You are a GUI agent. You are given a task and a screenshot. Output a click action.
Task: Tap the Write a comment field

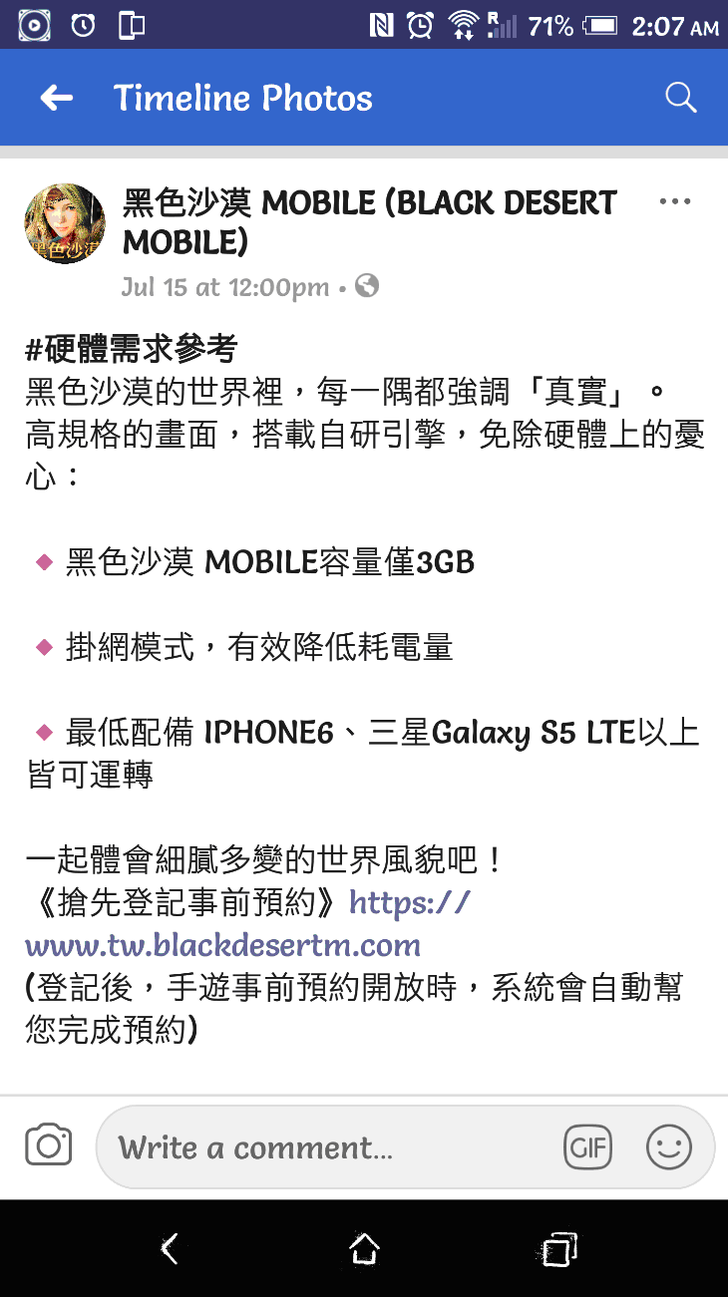330,1147
